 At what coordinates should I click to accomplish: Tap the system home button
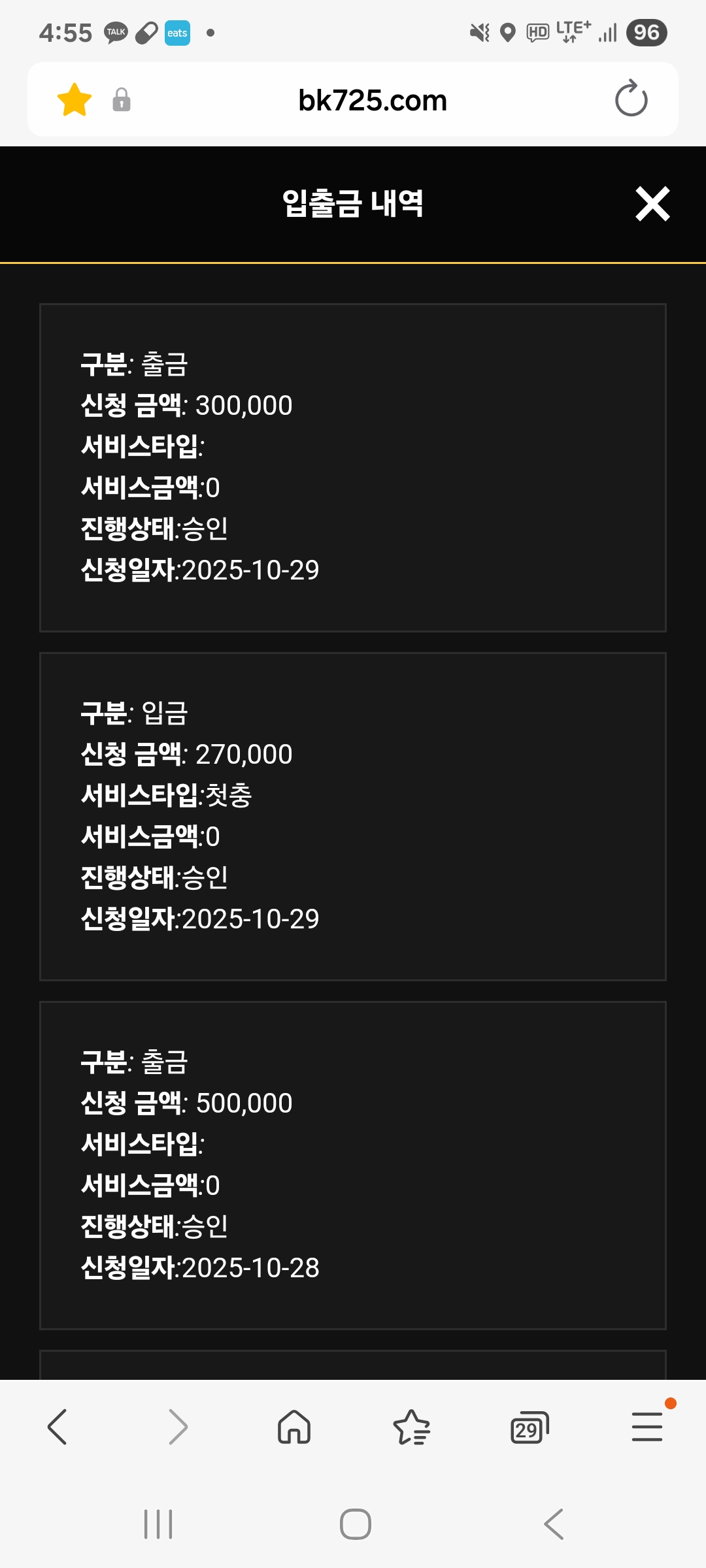[355, 1524]
